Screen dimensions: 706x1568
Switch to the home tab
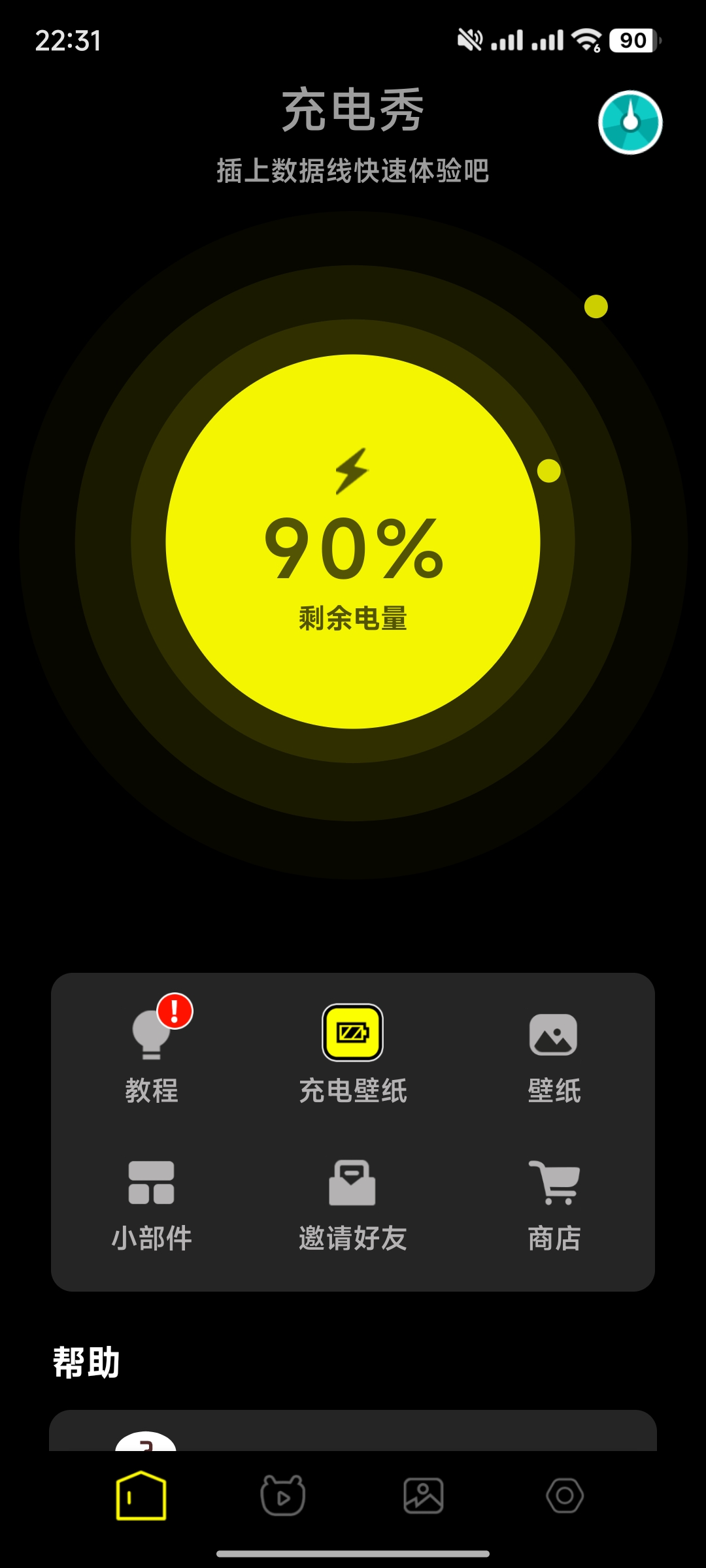pyautogui.click(x=141, y=1495)
